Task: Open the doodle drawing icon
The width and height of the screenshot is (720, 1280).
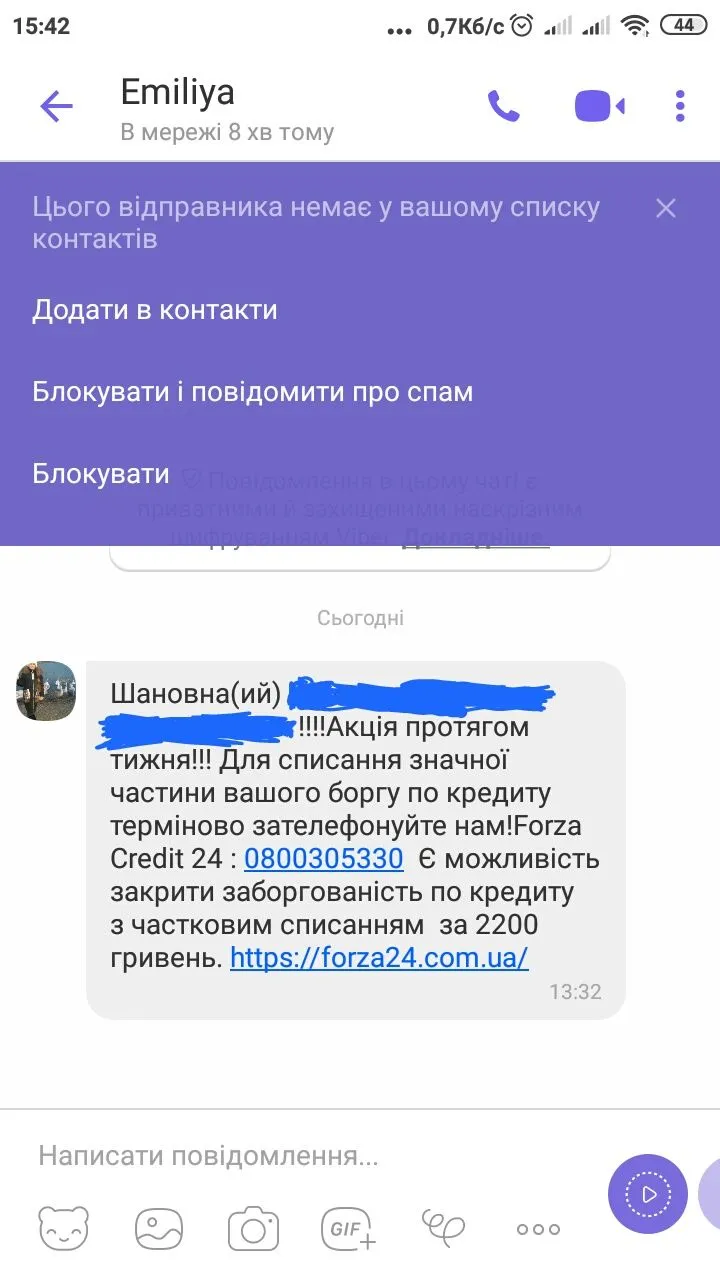Action: pos(443,1229)
